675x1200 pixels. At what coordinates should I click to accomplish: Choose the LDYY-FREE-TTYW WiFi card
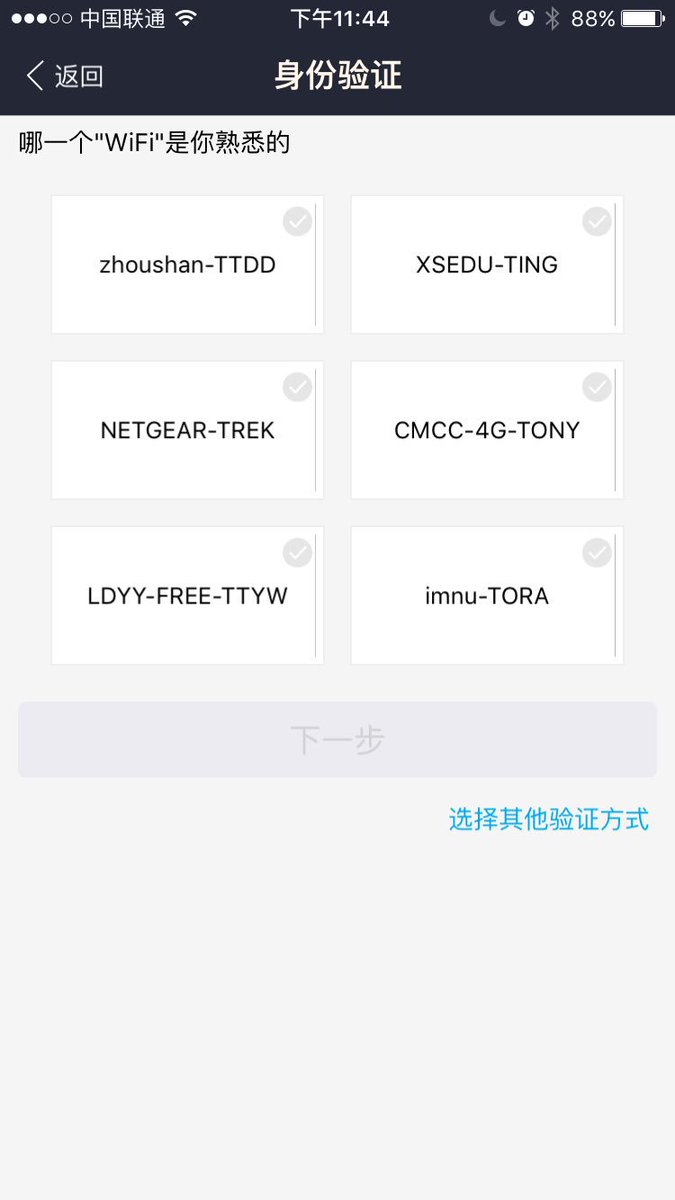[x=187, y=596]
